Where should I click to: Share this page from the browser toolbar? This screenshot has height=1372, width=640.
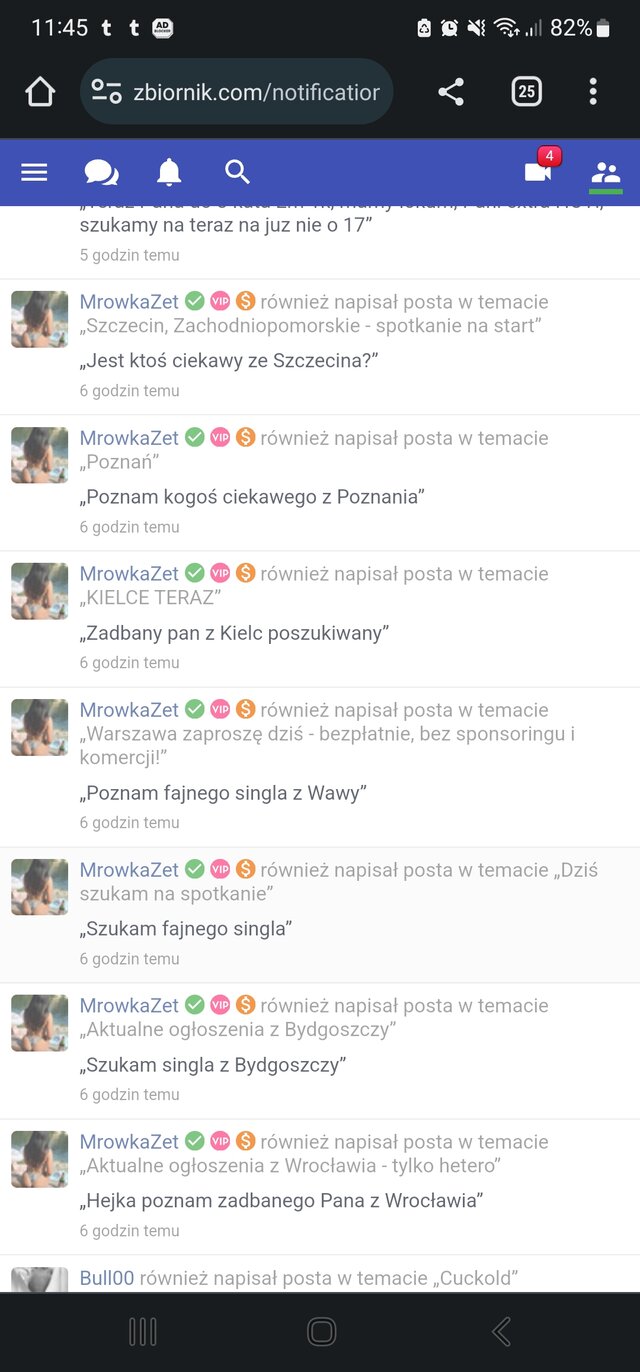[451, 92]
